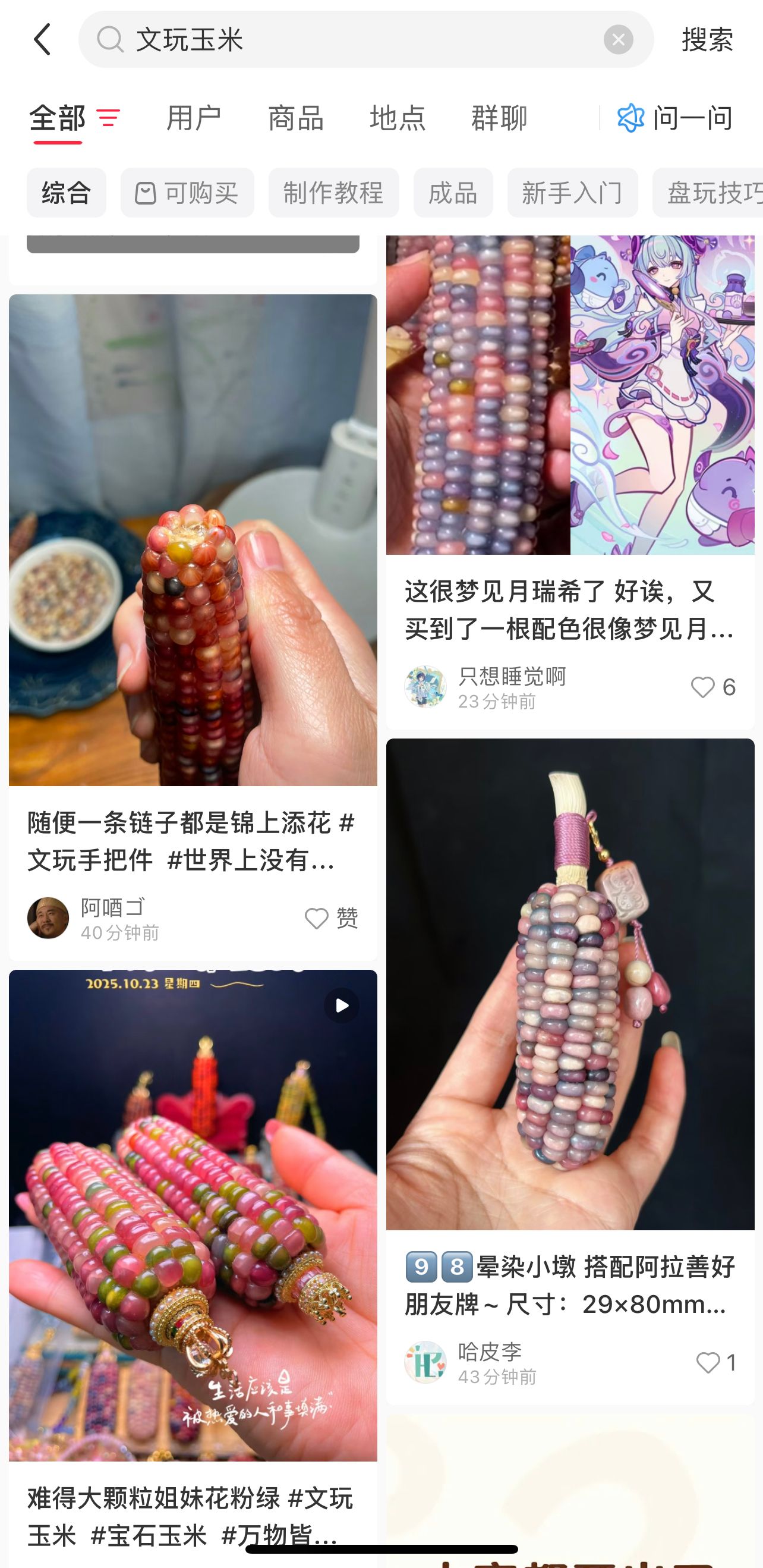Open 问一问 assistant
The image size is (763, 1568).
pos(676,118)
